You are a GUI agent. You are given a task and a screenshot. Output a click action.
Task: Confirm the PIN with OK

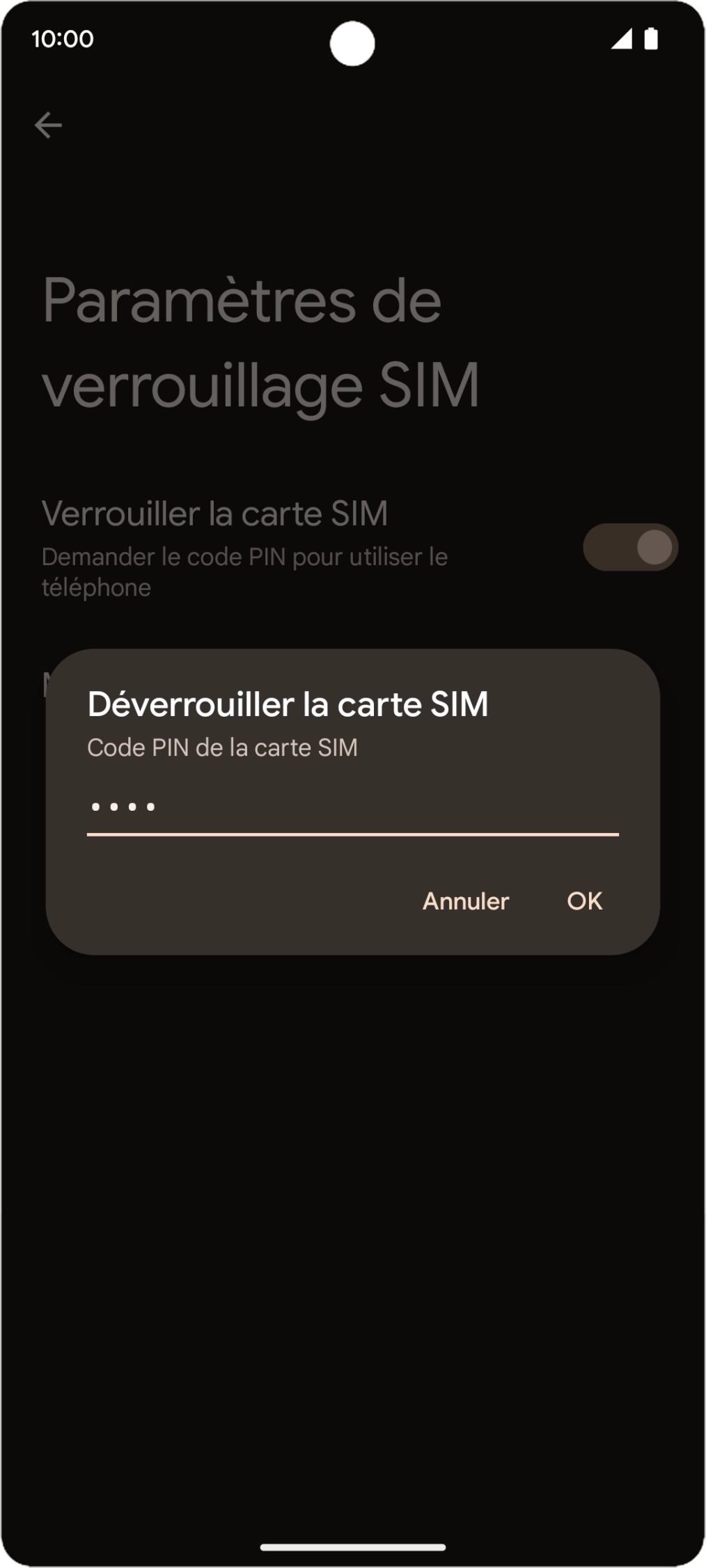tap(584, 901)
